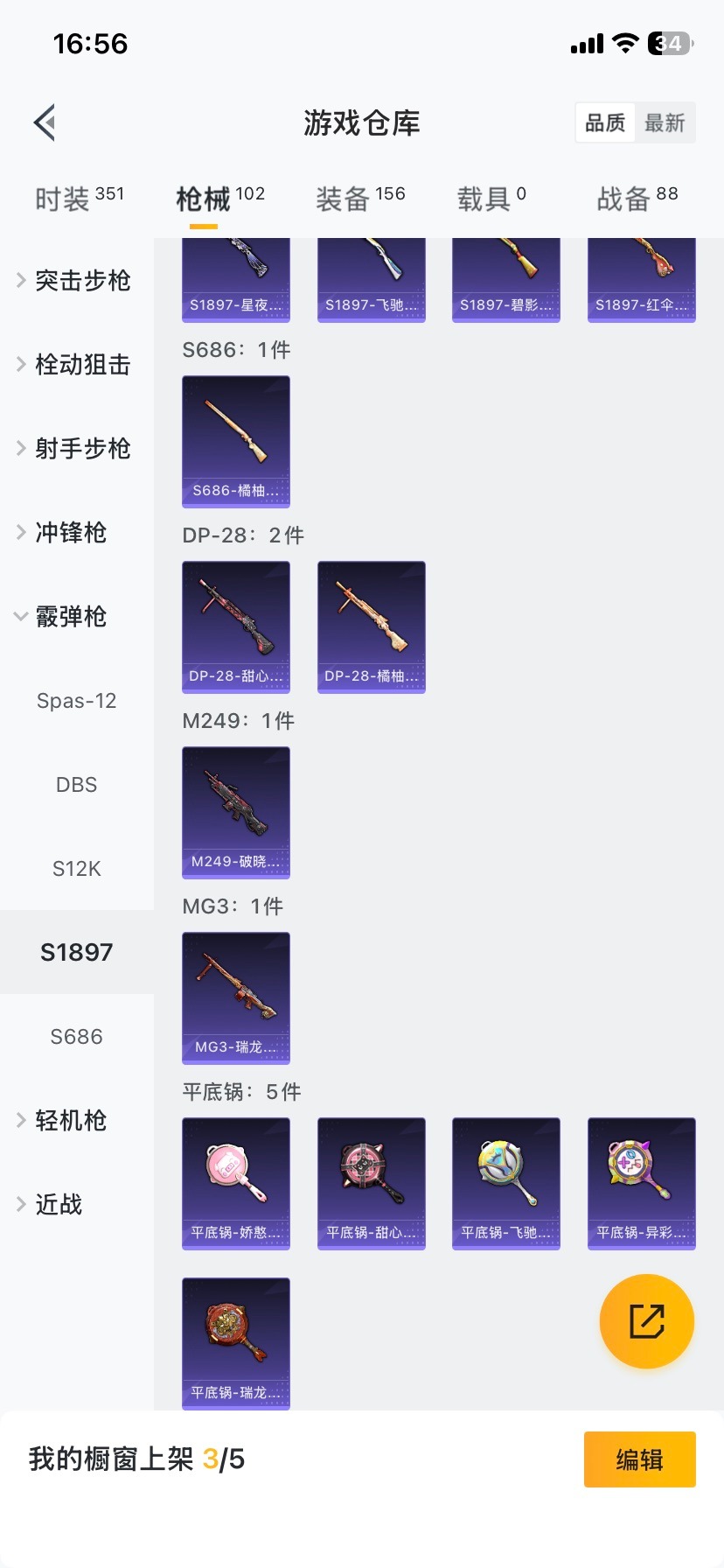Image resolution: width=724 pixels, height=1568 pixels.
Task: Tap the 编辑 button
Action: click(x=639, y=1459)
